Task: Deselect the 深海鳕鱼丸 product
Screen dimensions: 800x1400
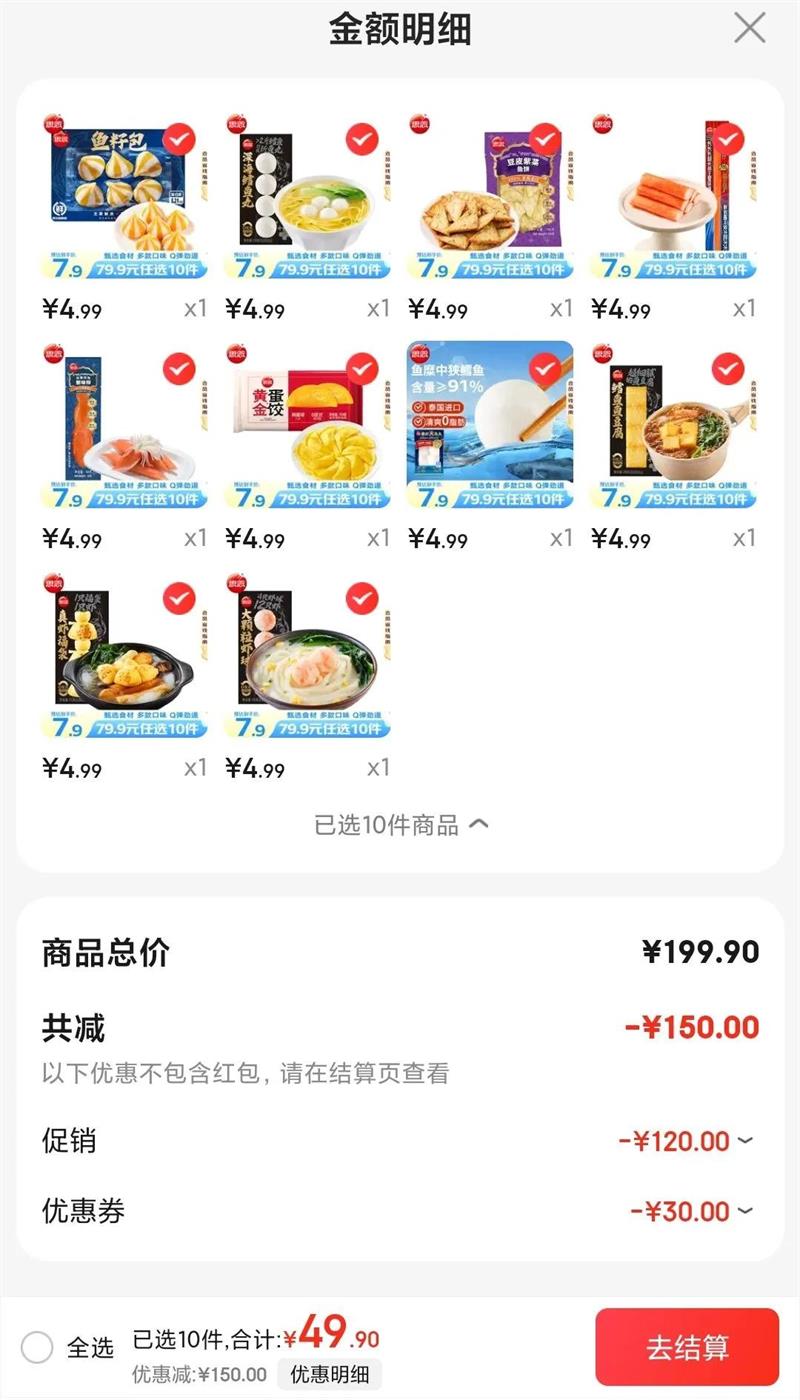Action: tap(362, 140)
